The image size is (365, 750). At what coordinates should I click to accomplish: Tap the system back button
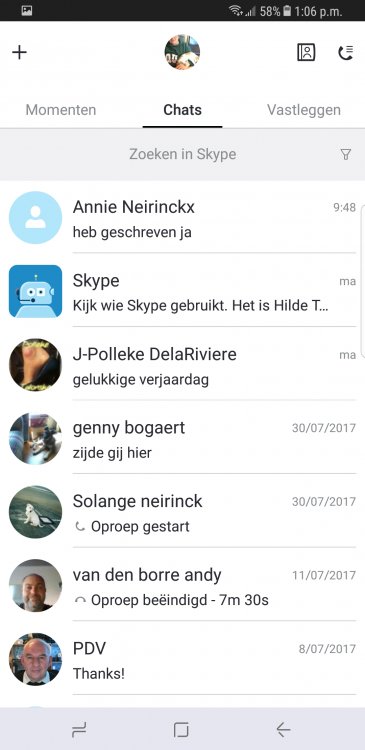(x=283, y=729)
